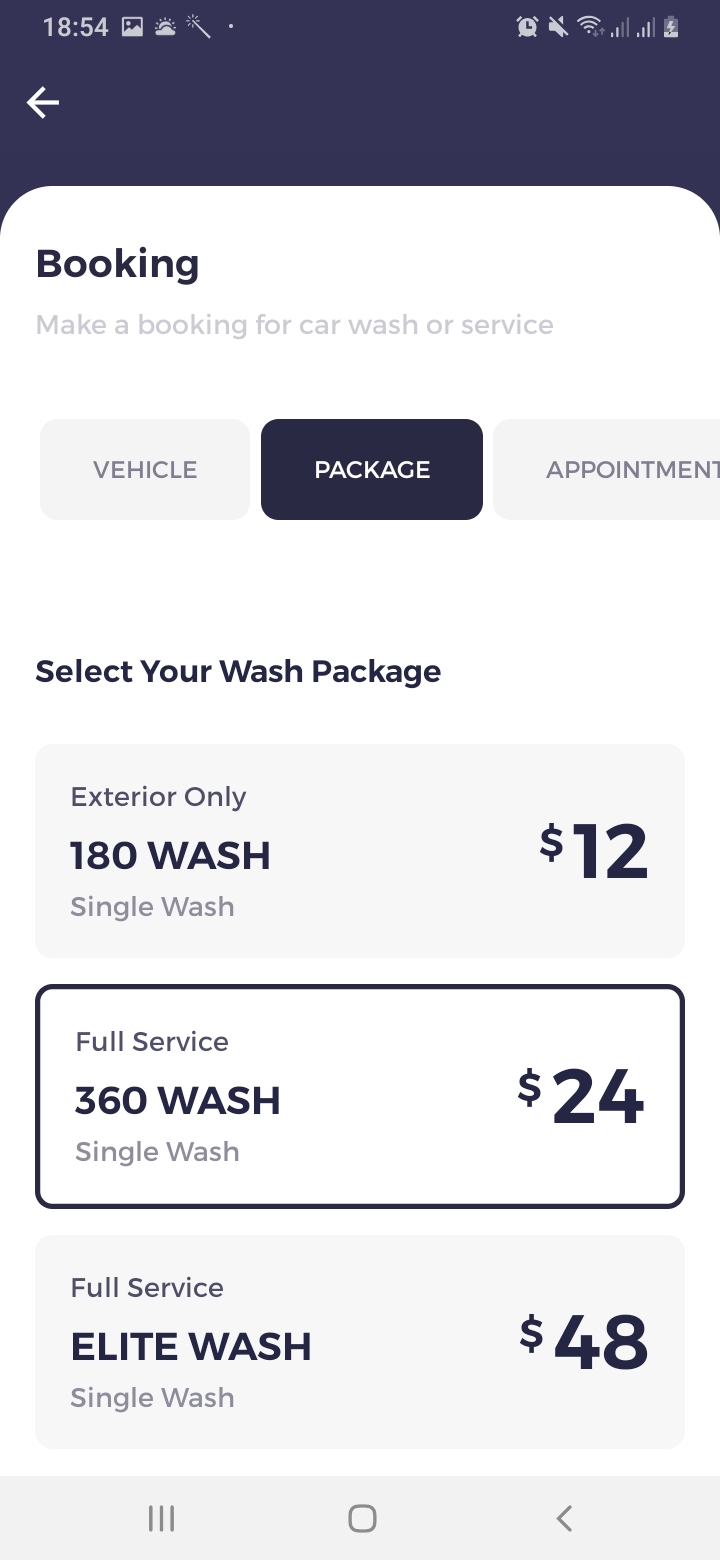The height and width of the screenshot is (1560, 720).
Task: Go back using the top arrow
Action: 43,102
